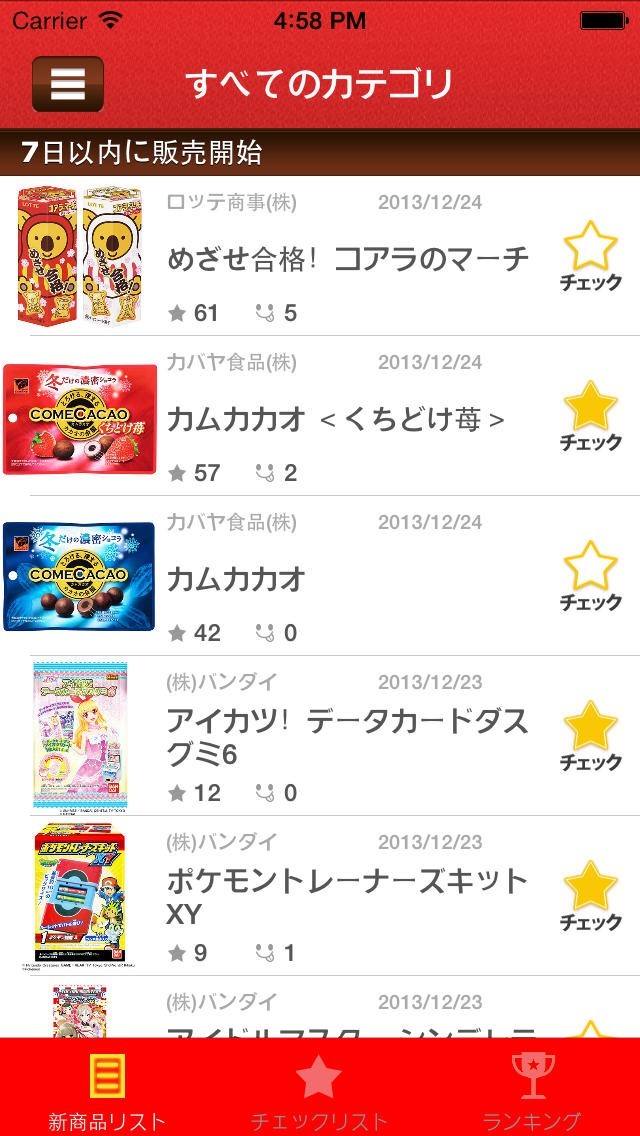Open めざせ合格! コアラのマーチ product row
This screenshot has height=1136, width=640.
tap(347, 260)
